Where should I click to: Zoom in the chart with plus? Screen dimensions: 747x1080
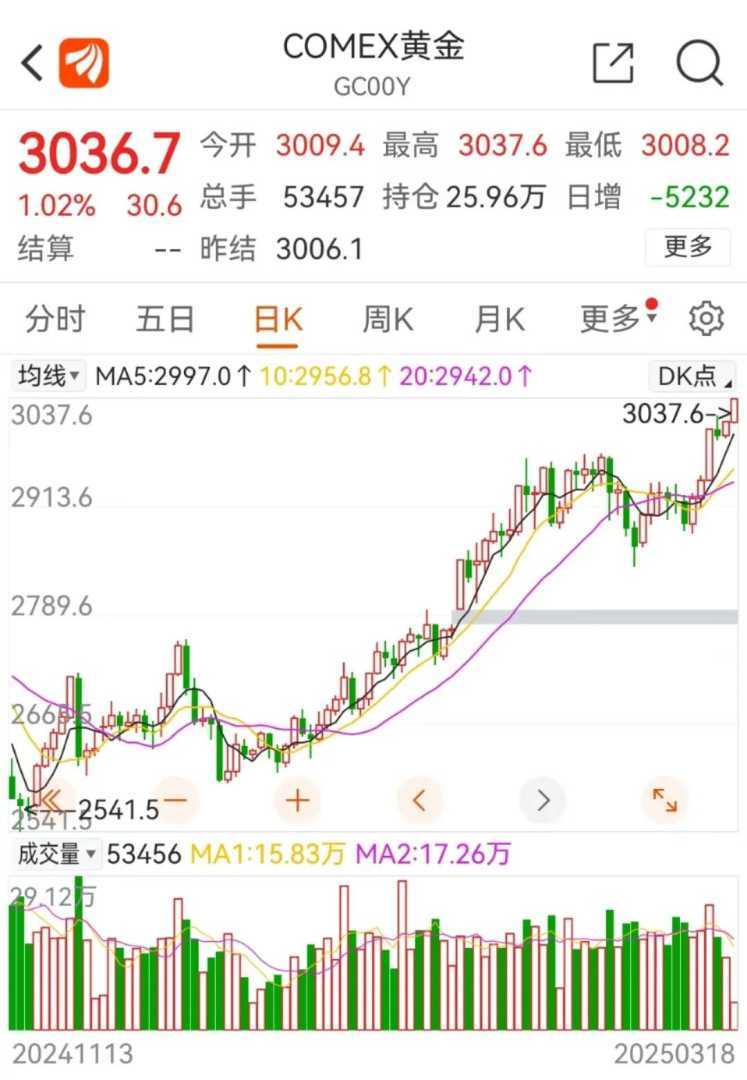point(298,800)
